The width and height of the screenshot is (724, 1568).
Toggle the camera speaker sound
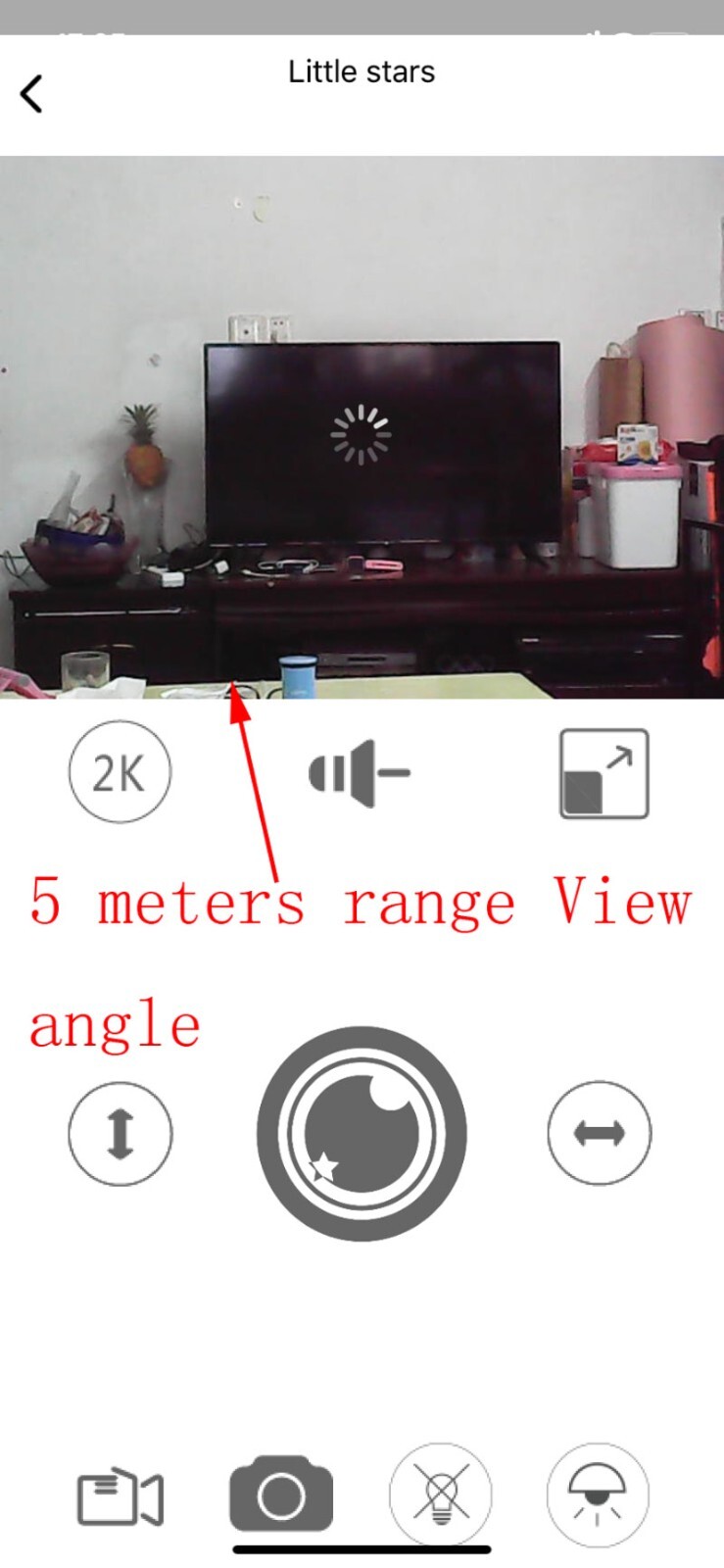(x=359, y=773)
